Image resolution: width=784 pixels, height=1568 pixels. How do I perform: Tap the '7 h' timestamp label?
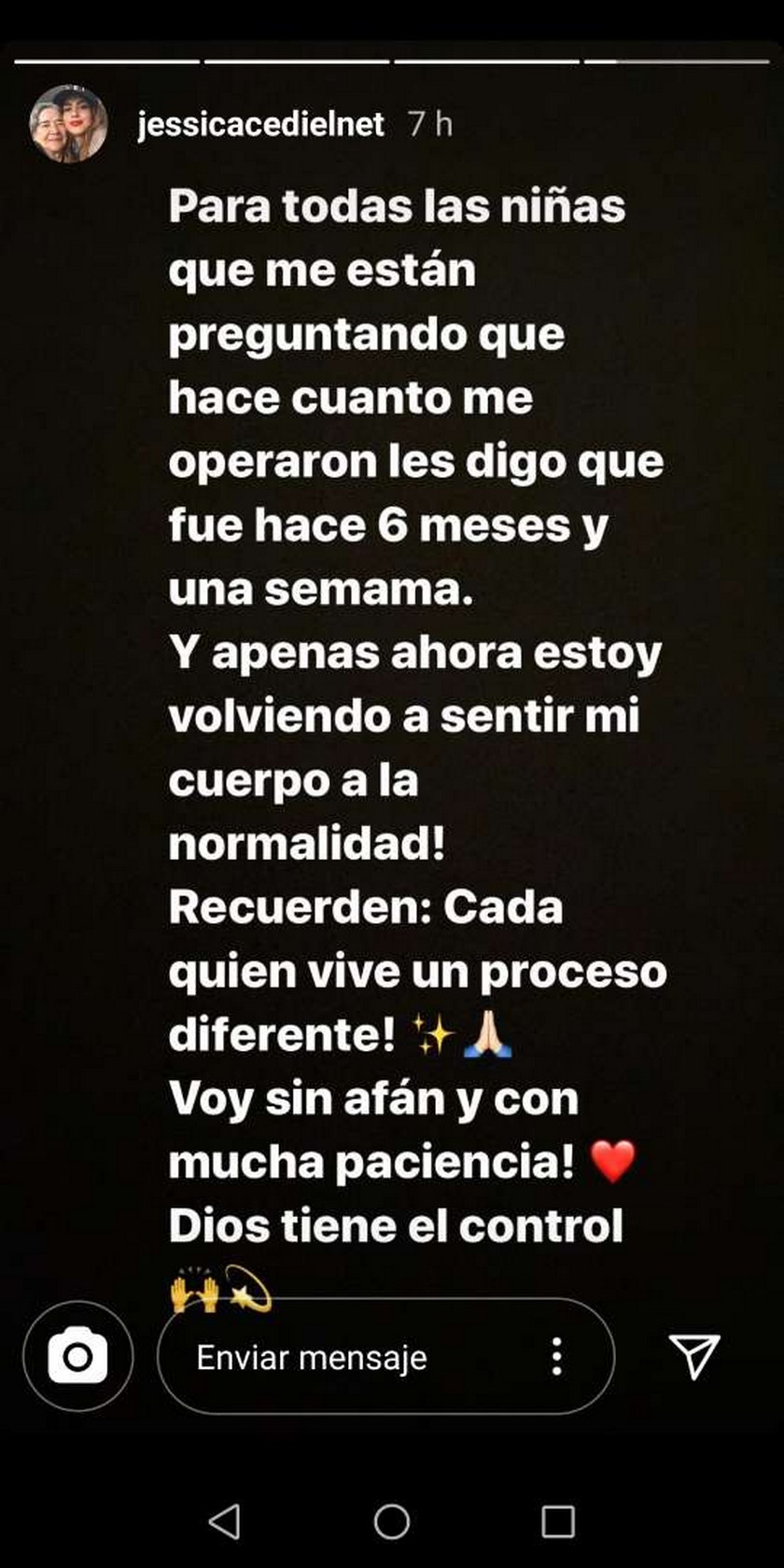429,123
